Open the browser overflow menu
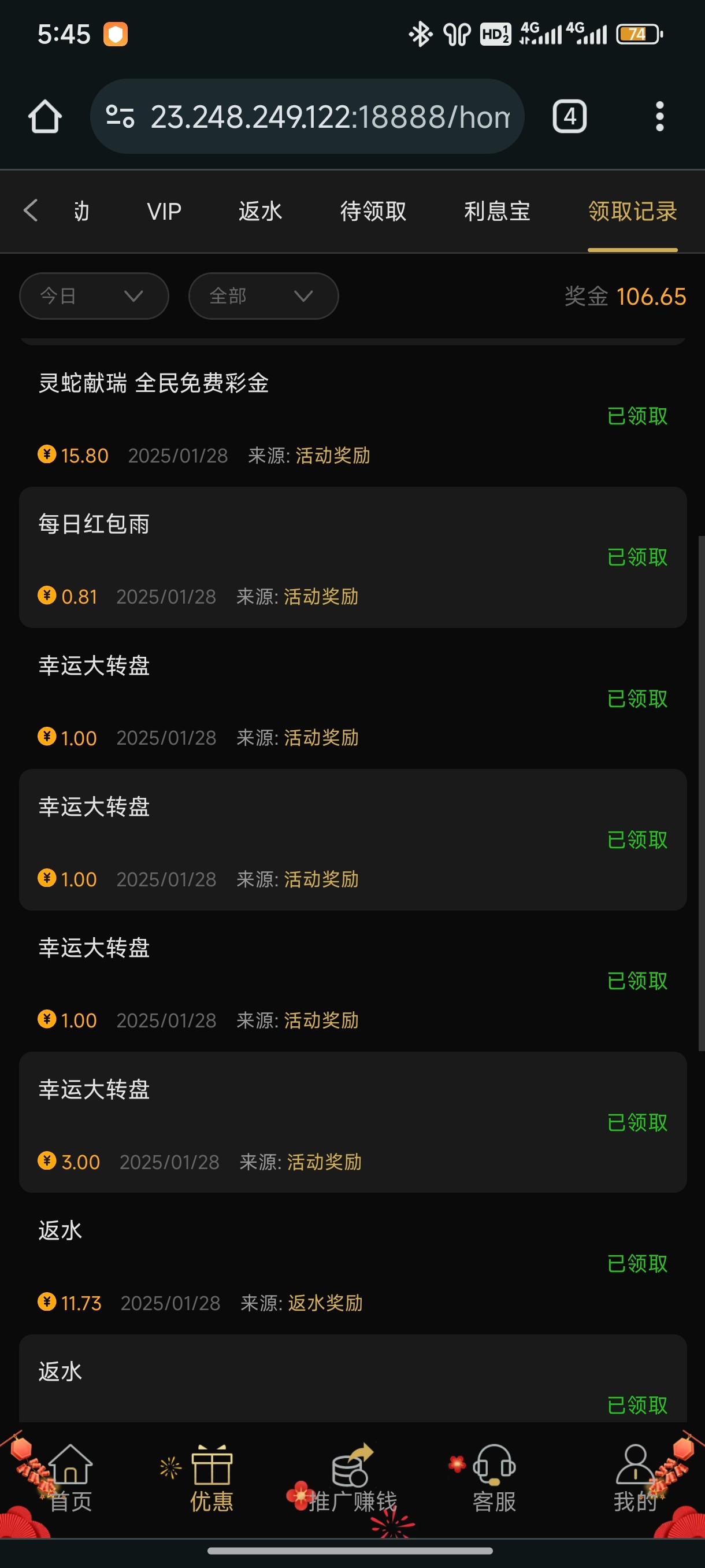Screen dimensions: 705x1568 coord(659,116)
